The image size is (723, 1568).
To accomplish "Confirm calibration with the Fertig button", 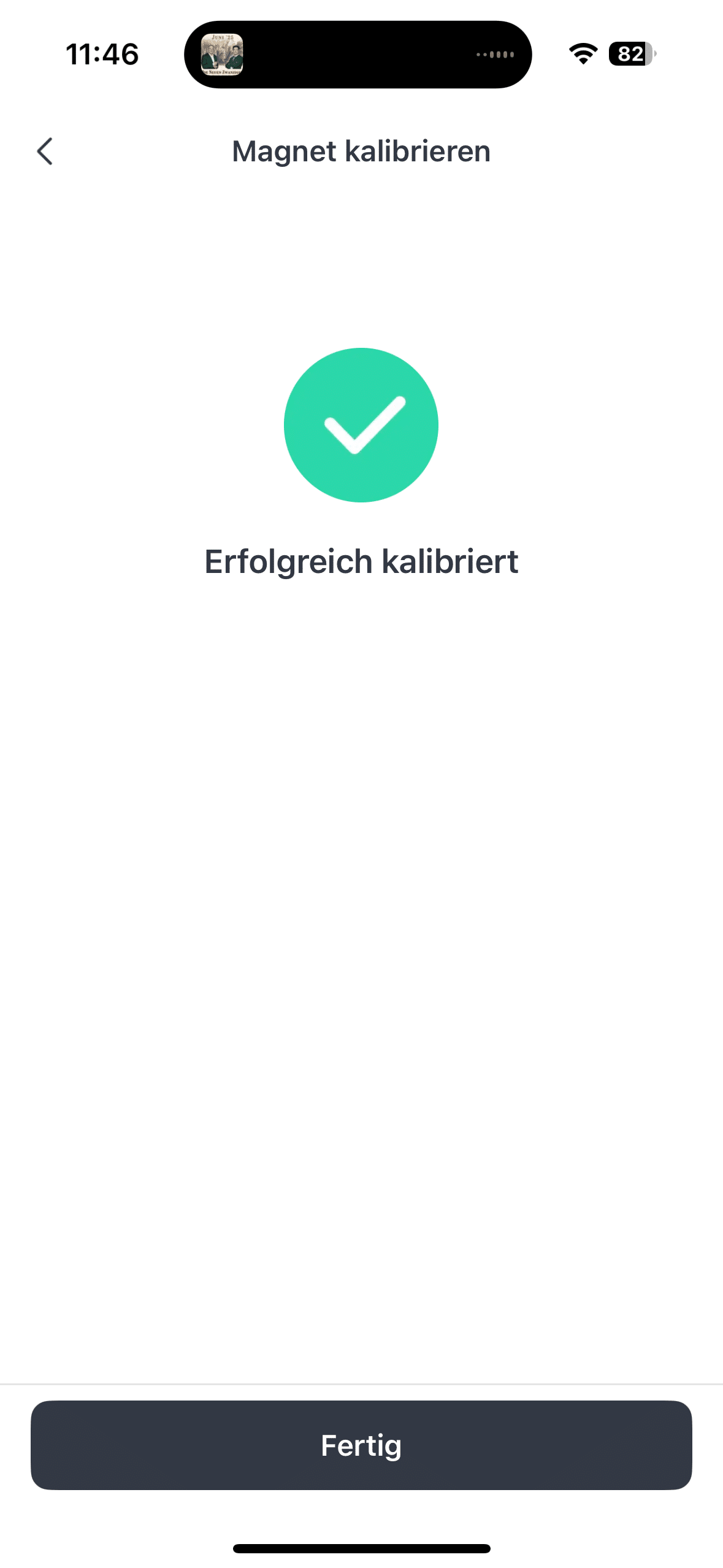I will coord(361,1445).
